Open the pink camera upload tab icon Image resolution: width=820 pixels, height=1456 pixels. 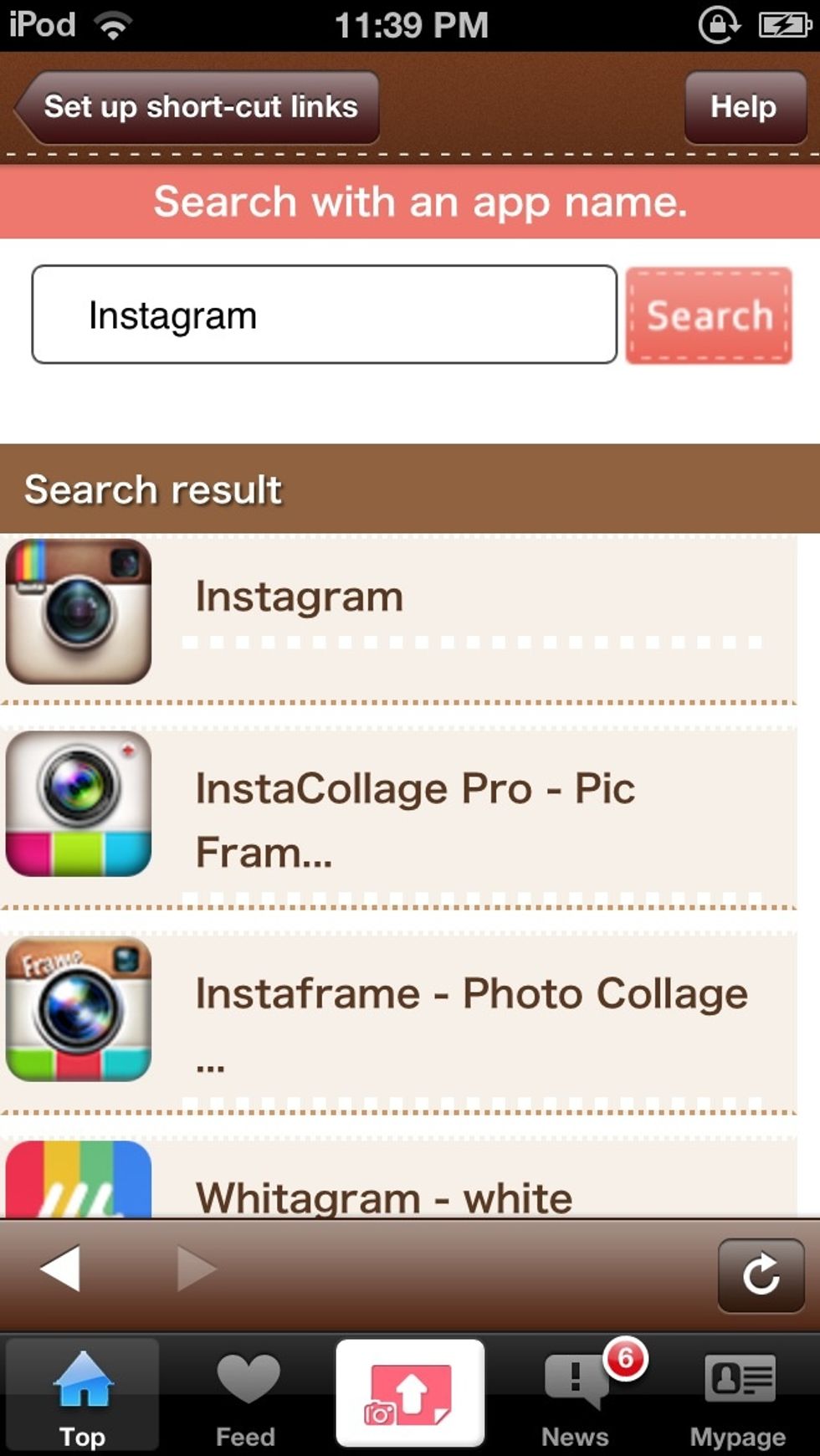(409, 1393)
